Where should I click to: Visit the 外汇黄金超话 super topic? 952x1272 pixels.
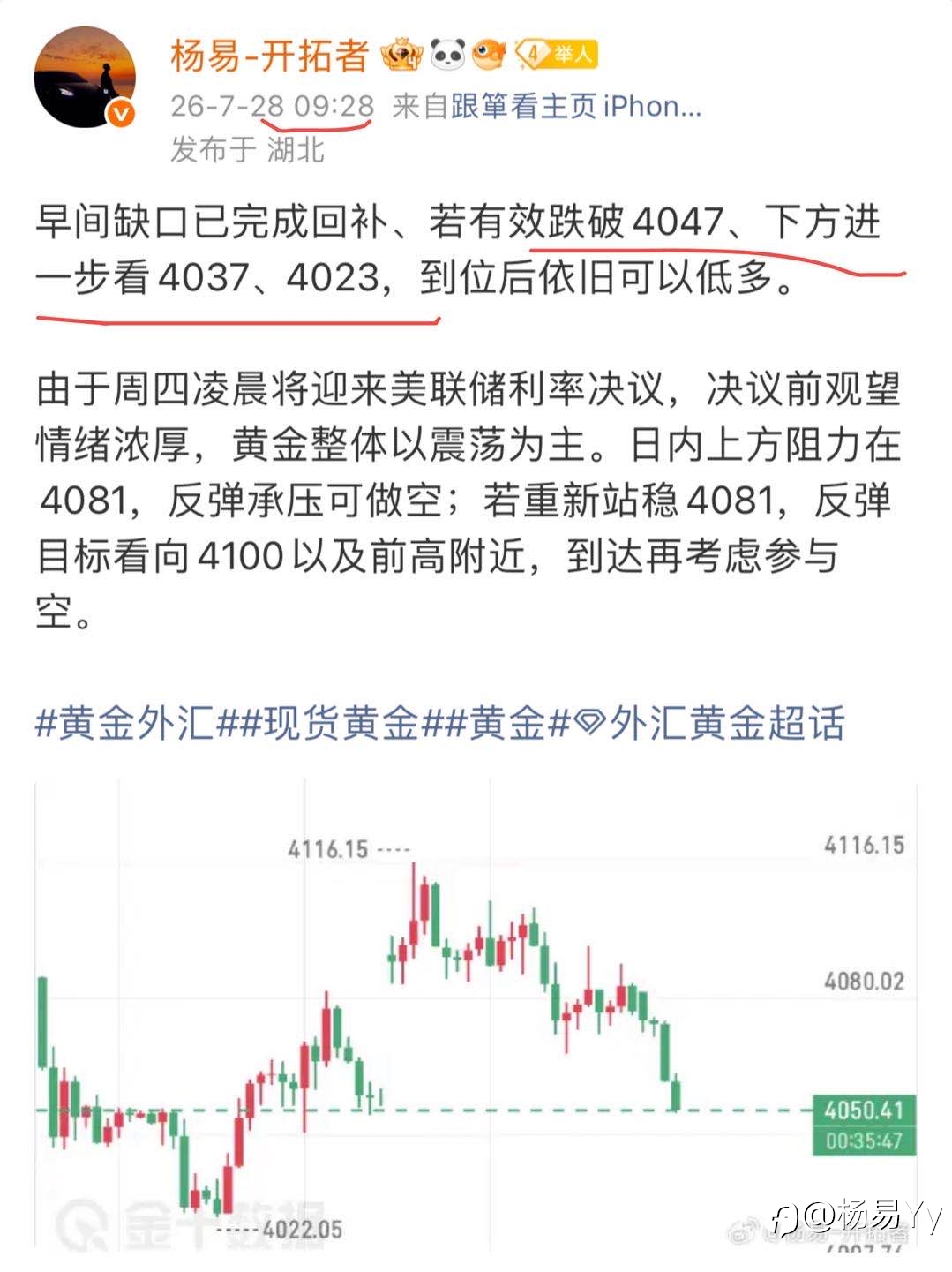[709, 722]
